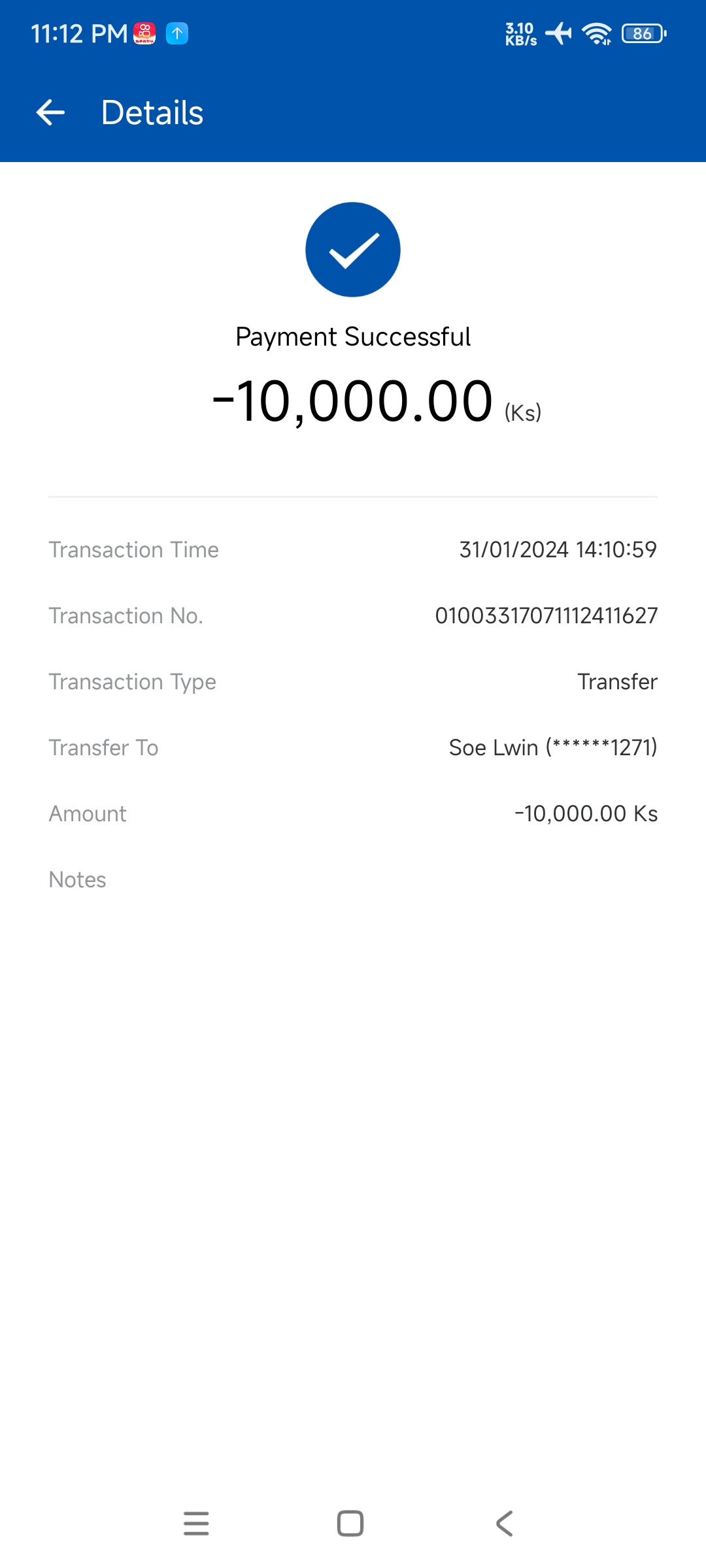Screen dimensions: 706x1568
Task: Go to the home screen
Action: pos(350,1523)
